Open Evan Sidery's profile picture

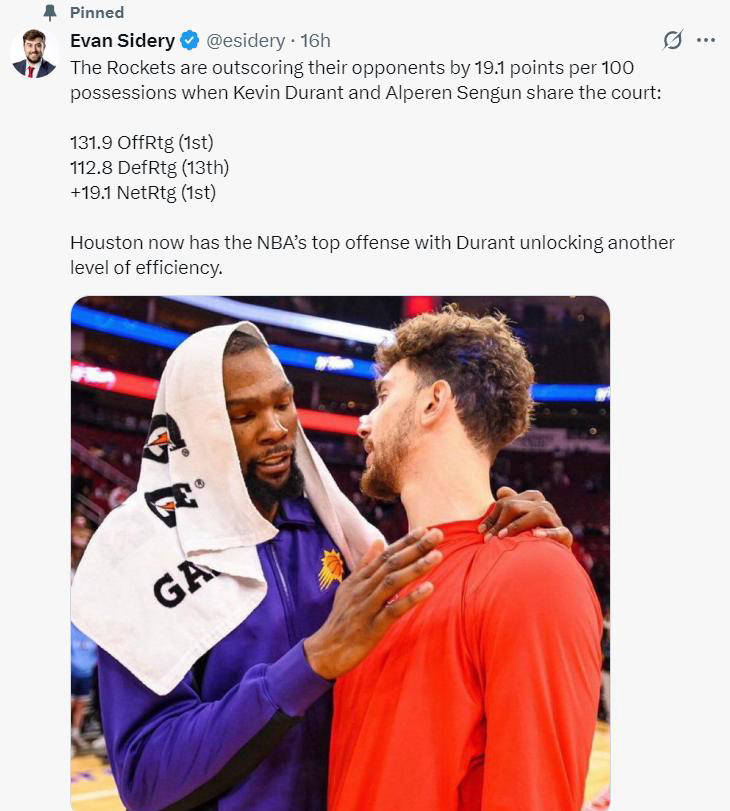[33, 53]
